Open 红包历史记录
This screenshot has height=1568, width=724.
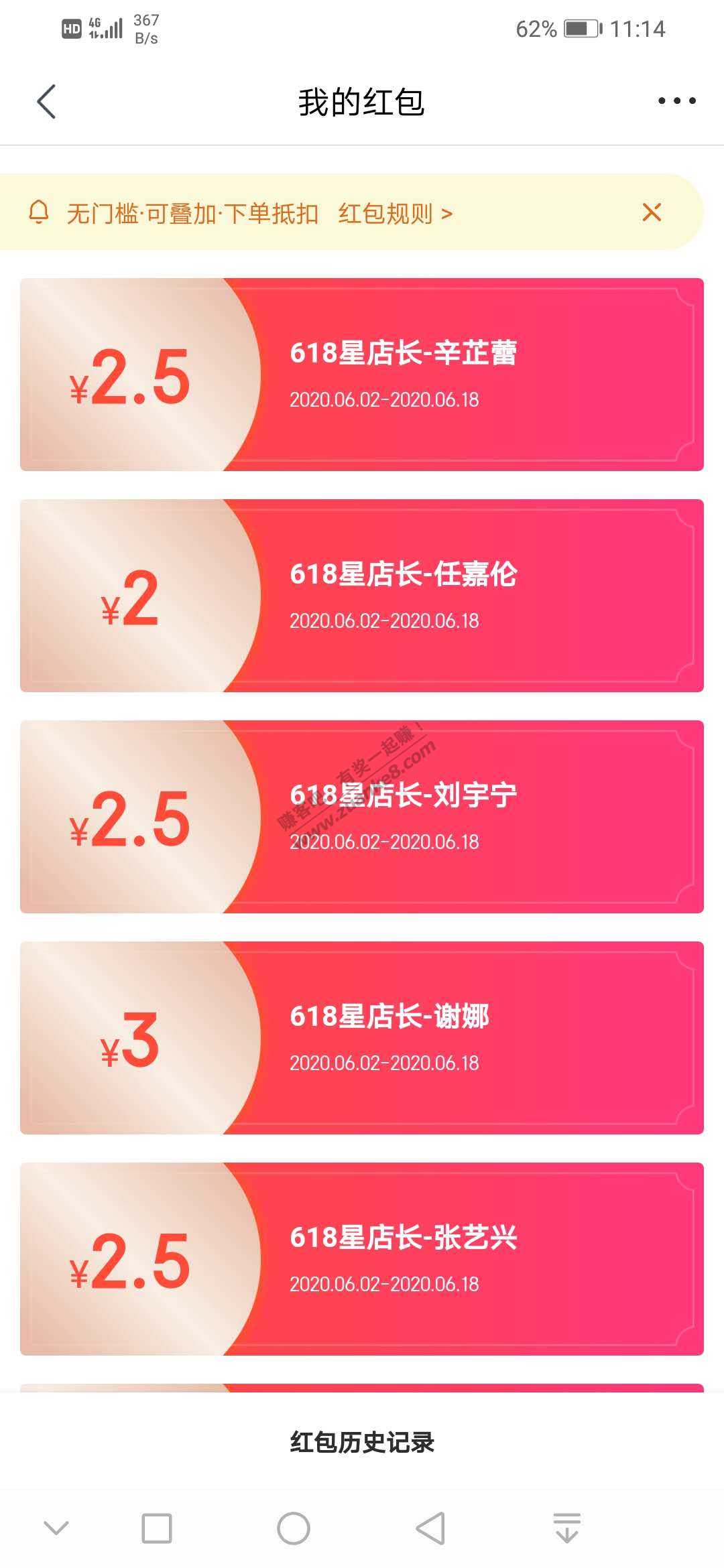pyautogui.click(x=362, y=1442)
